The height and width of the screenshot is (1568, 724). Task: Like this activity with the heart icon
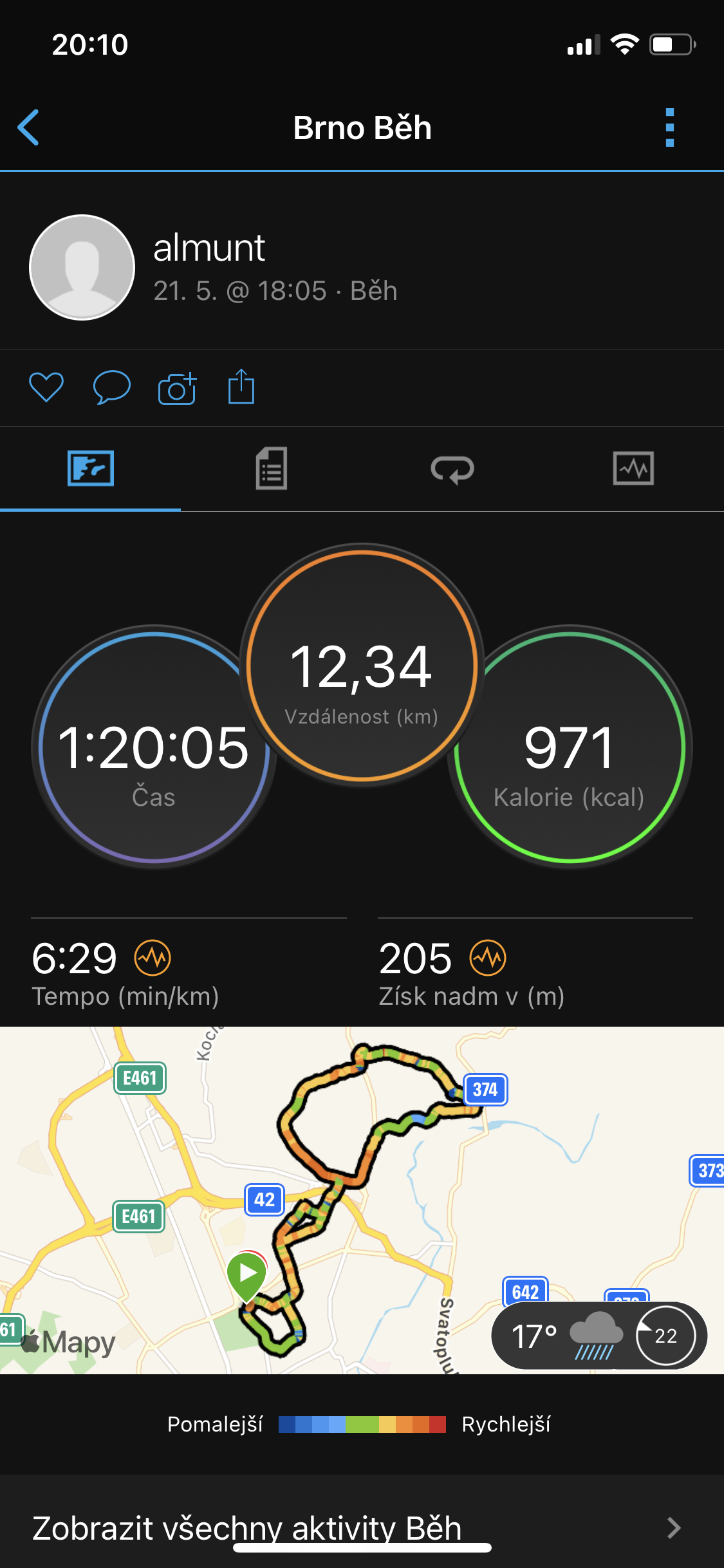click(x=46, y=387)
